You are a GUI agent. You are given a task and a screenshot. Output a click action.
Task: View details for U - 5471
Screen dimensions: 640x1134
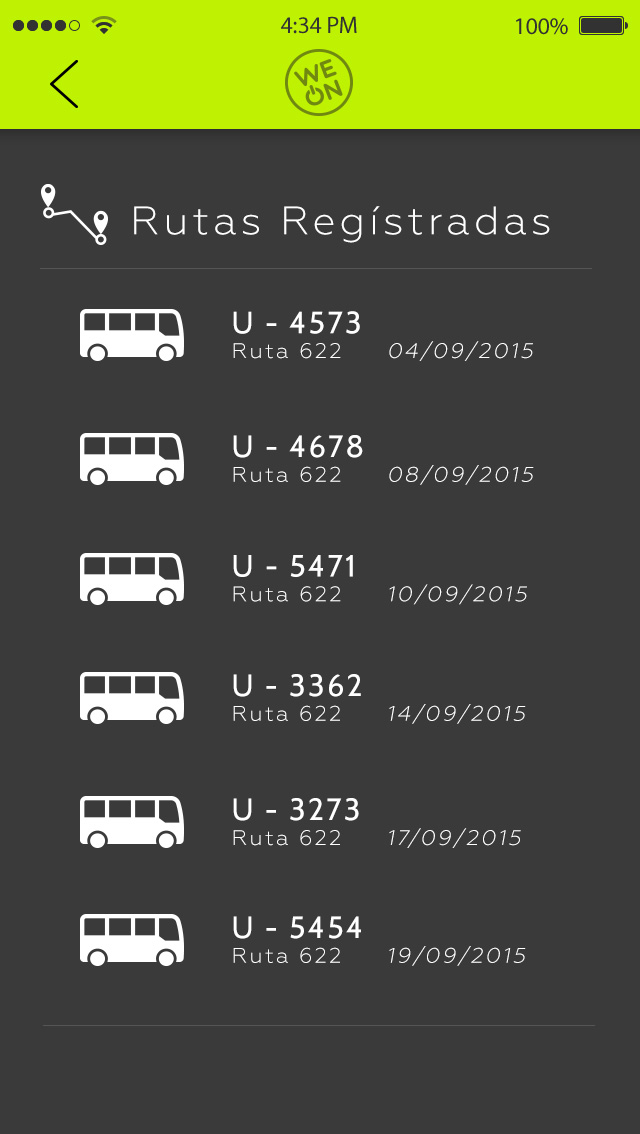294,578
